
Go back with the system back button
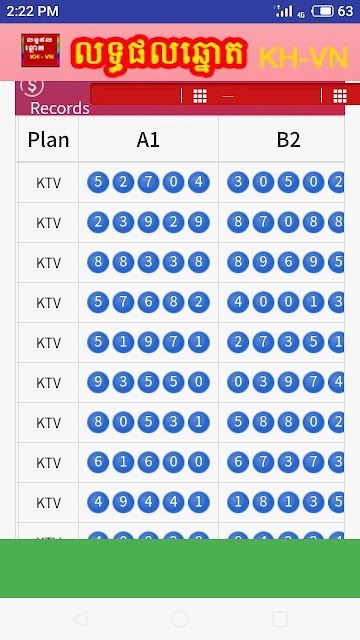(x=80, y=619)
